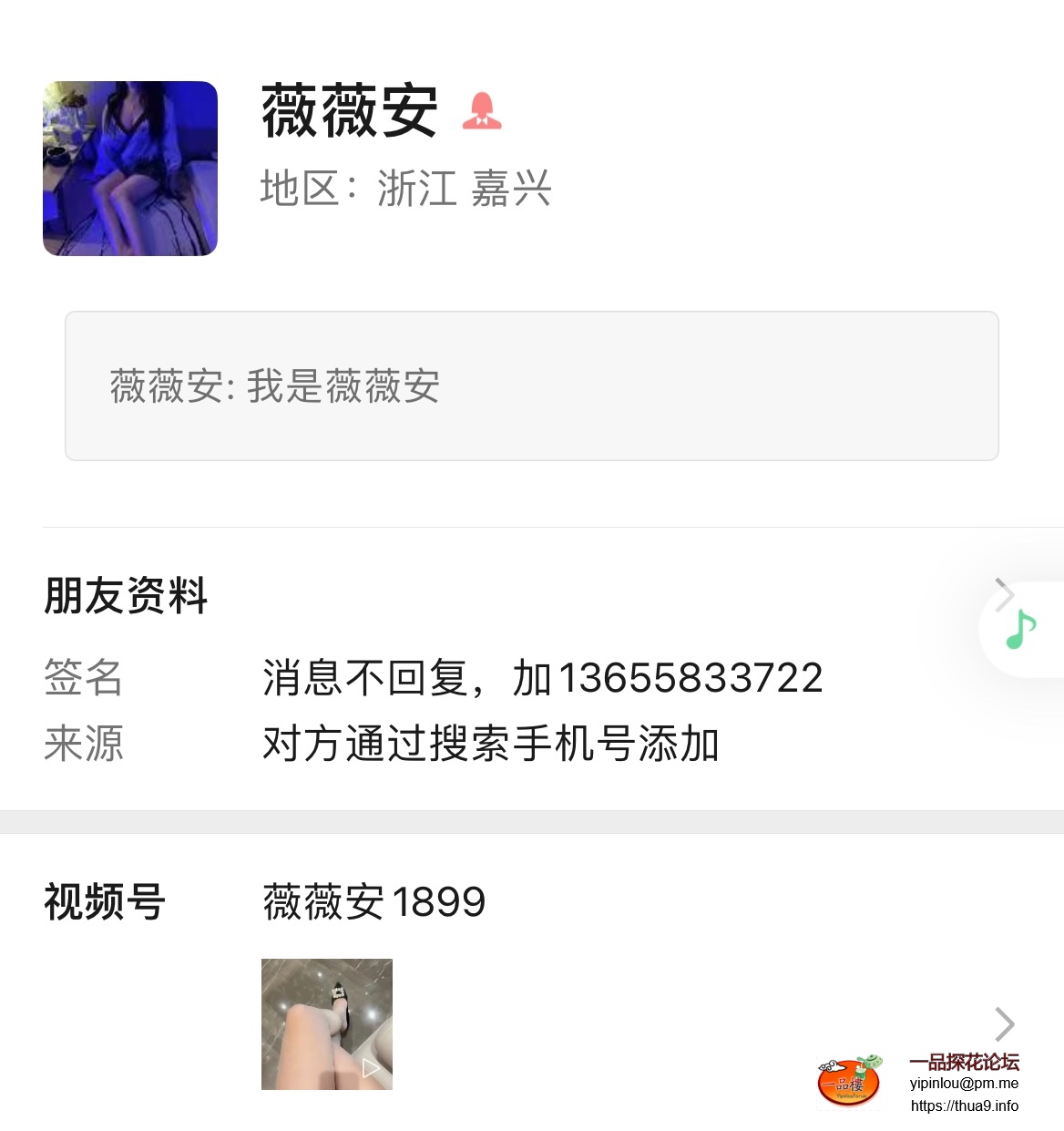1064x1131 pixels.
Task: Play the video thumbnail under 视频号
Action: (x=327, y=1023)
